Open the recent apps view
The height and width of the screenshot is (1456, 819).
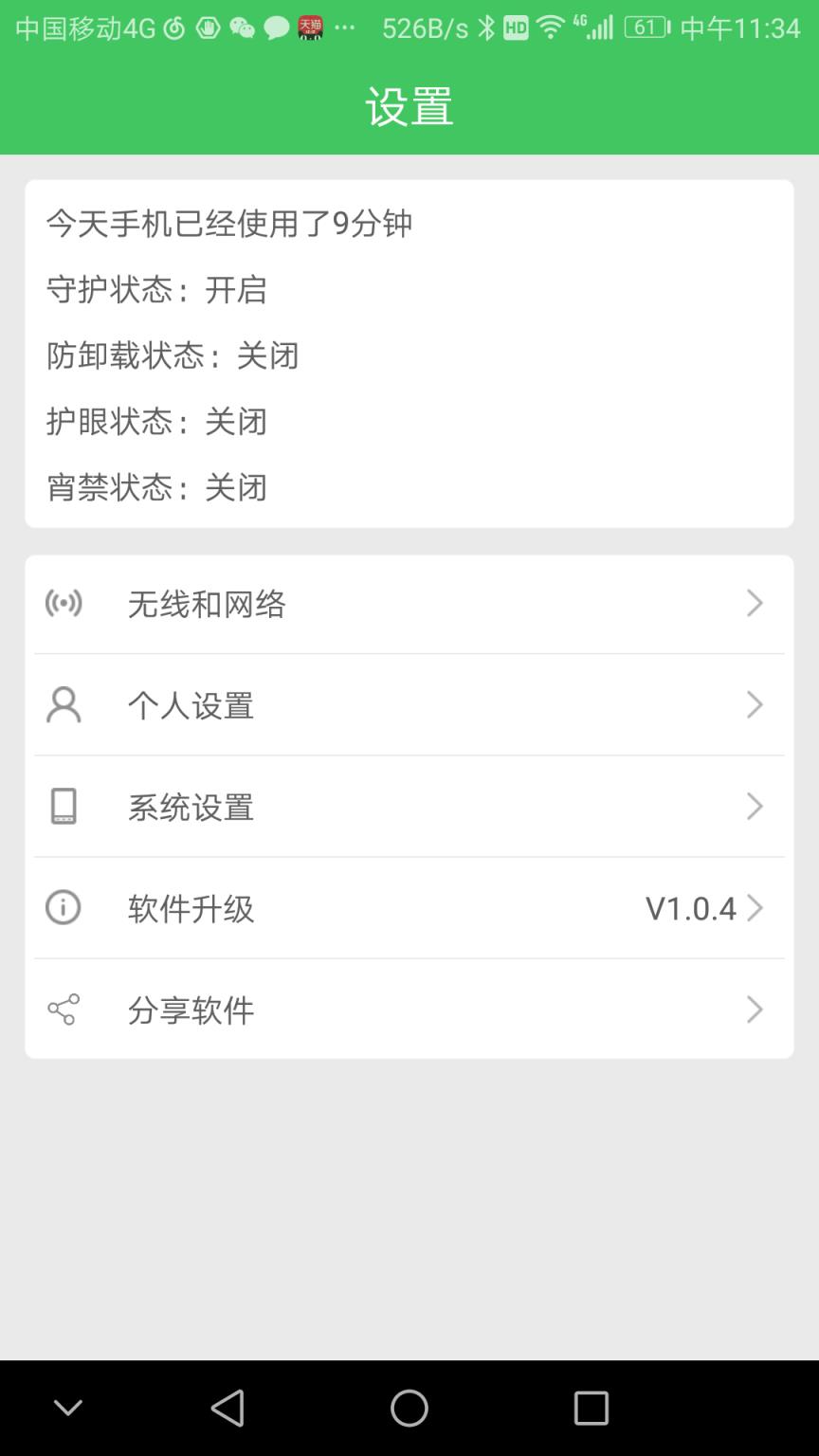(x=591, y=1409)
